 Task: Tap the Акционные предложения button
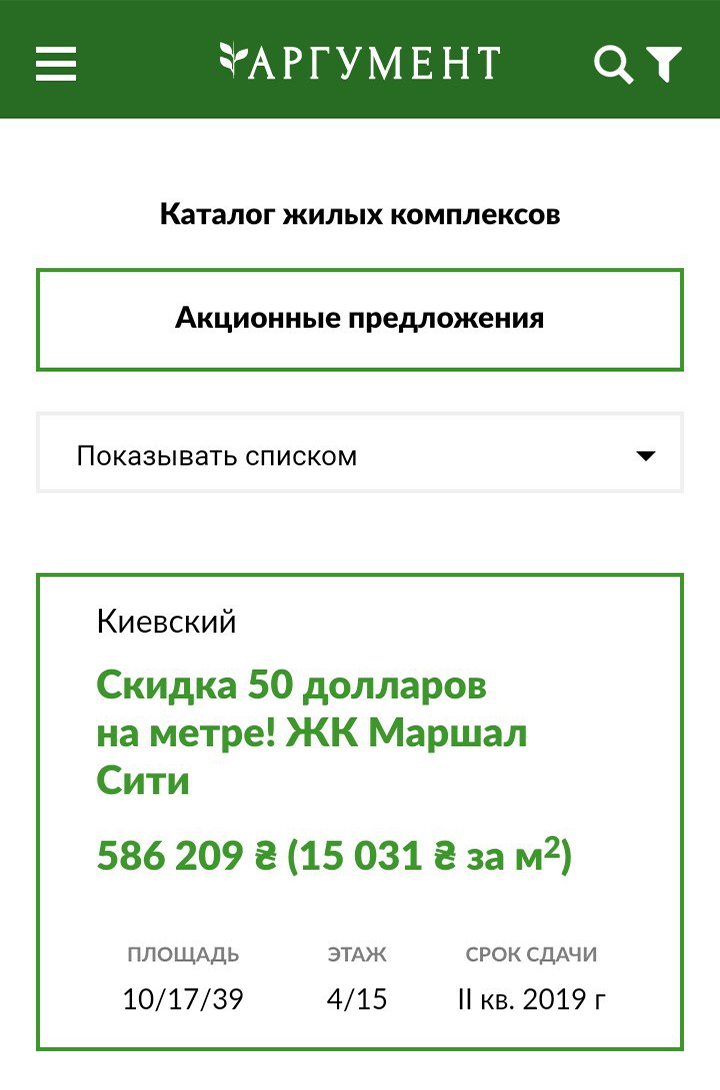coord(360,319)
